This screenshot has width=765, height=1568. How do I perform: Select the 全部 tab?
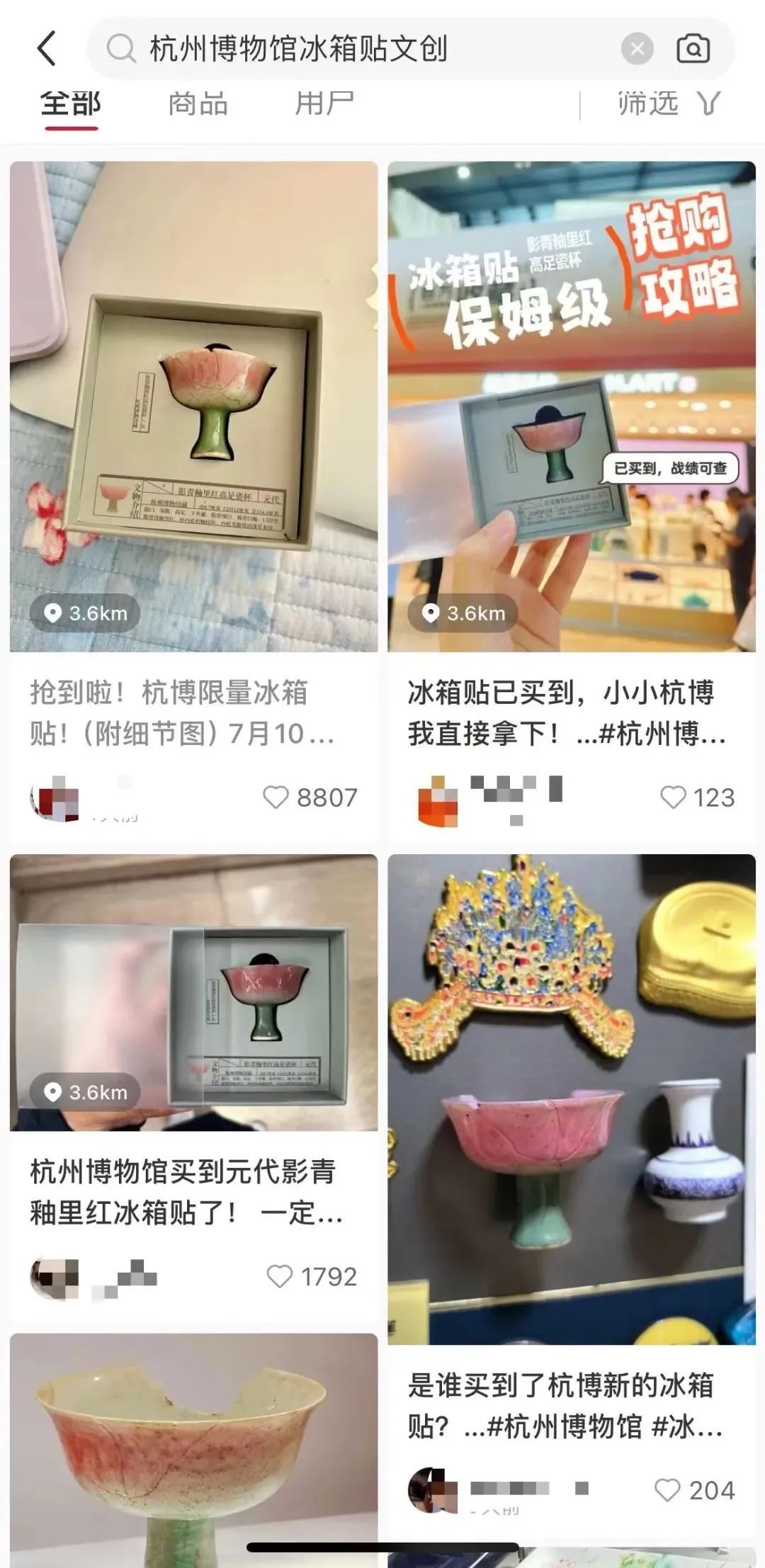71,104
